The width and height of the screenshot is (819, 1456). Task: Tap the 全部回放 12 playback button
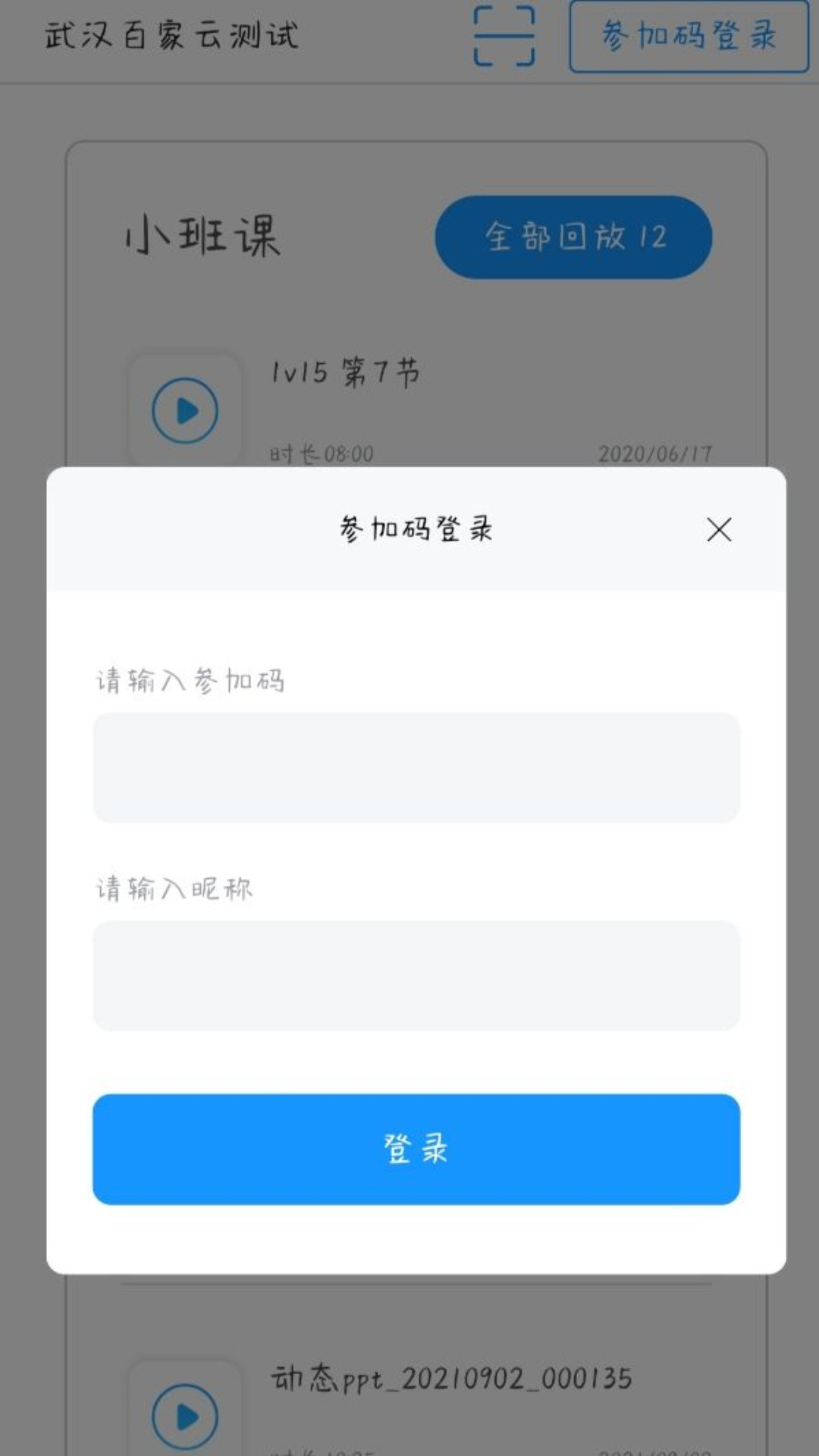pos(574,238)
